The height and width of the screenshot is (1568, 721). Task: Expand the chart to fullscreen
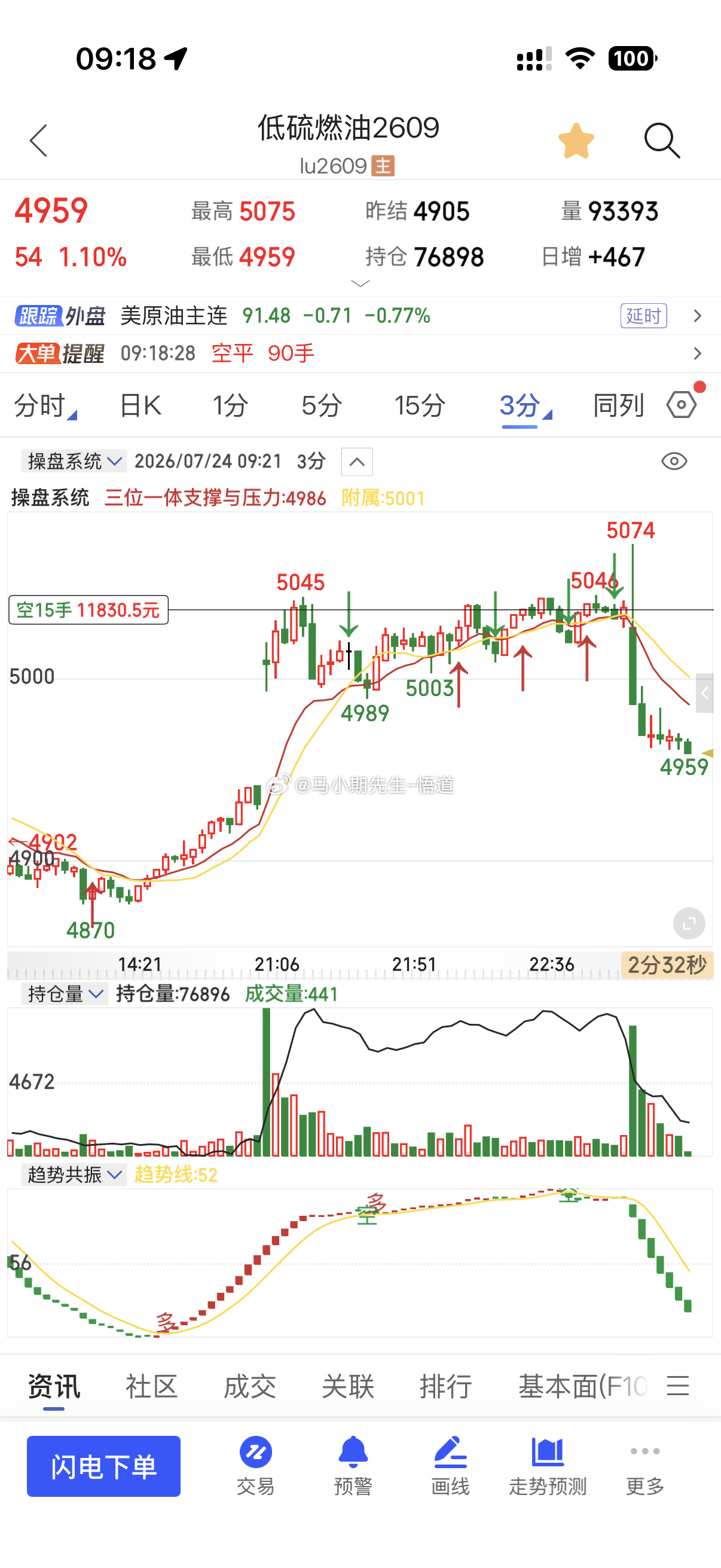click(689, 923)
